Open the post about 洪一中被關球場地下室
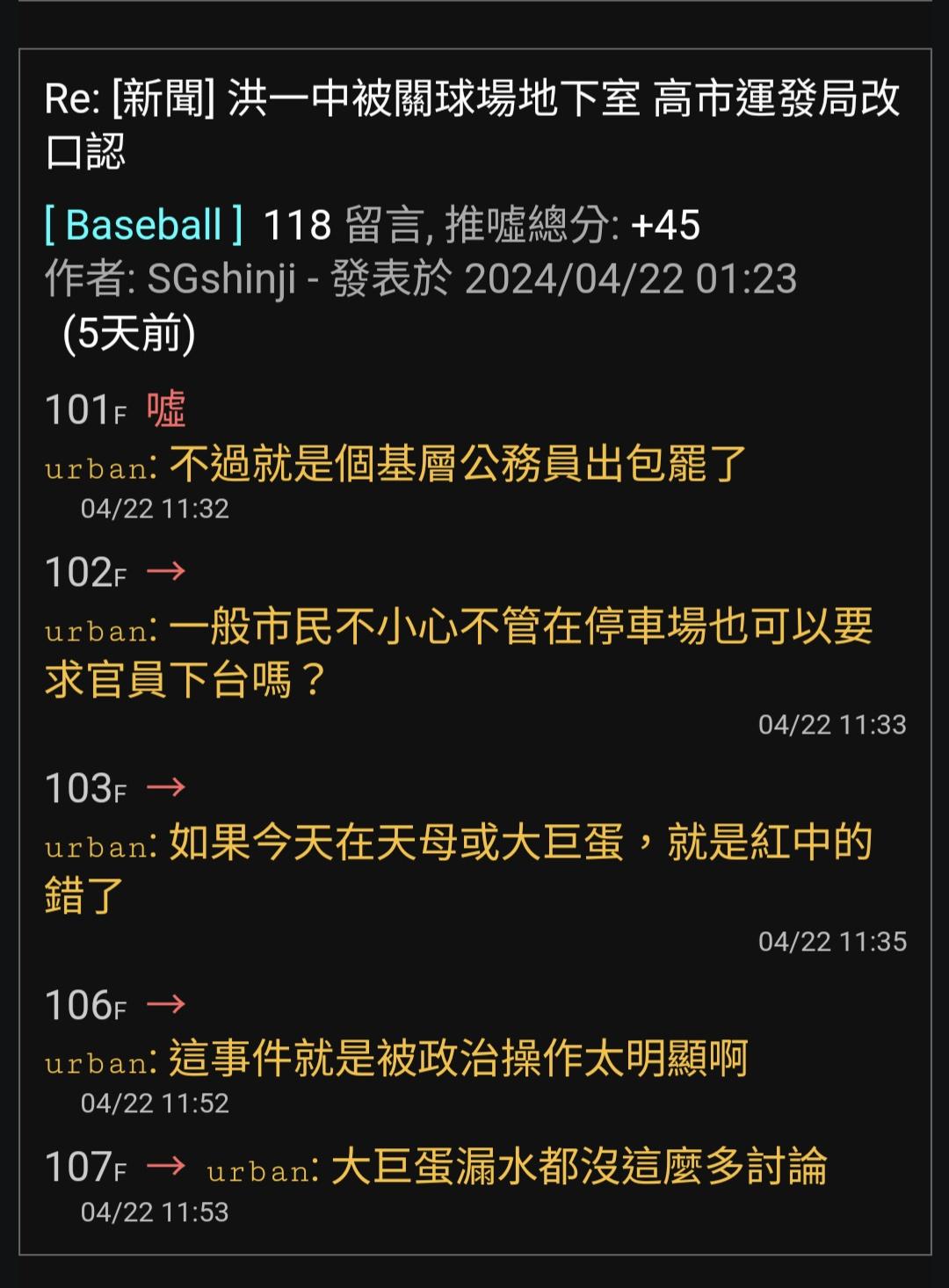This screenshot has height=1288, width=949. pyautogui.click(x=473, y=123)
